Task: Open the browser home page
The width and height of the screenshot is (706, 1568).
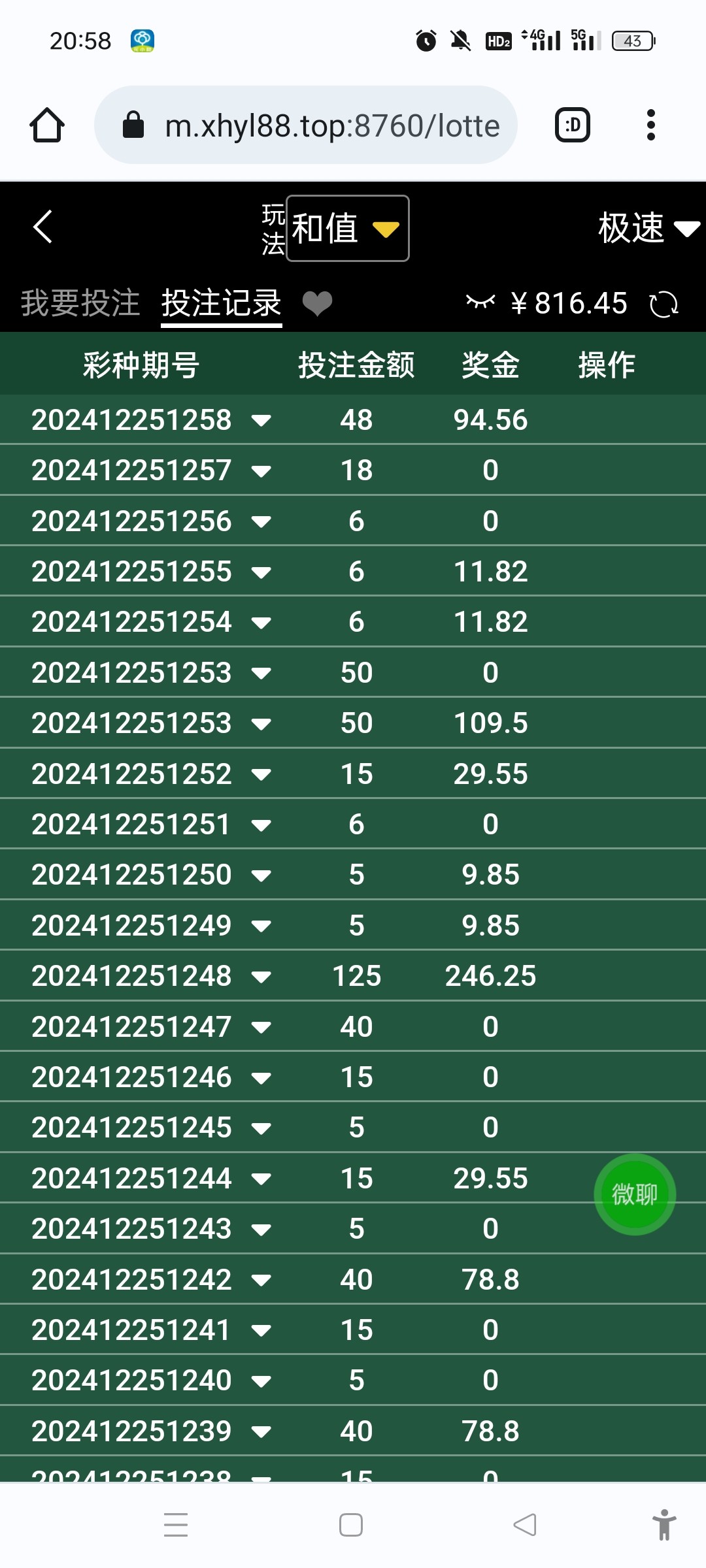Action: [x=47, y=125]
